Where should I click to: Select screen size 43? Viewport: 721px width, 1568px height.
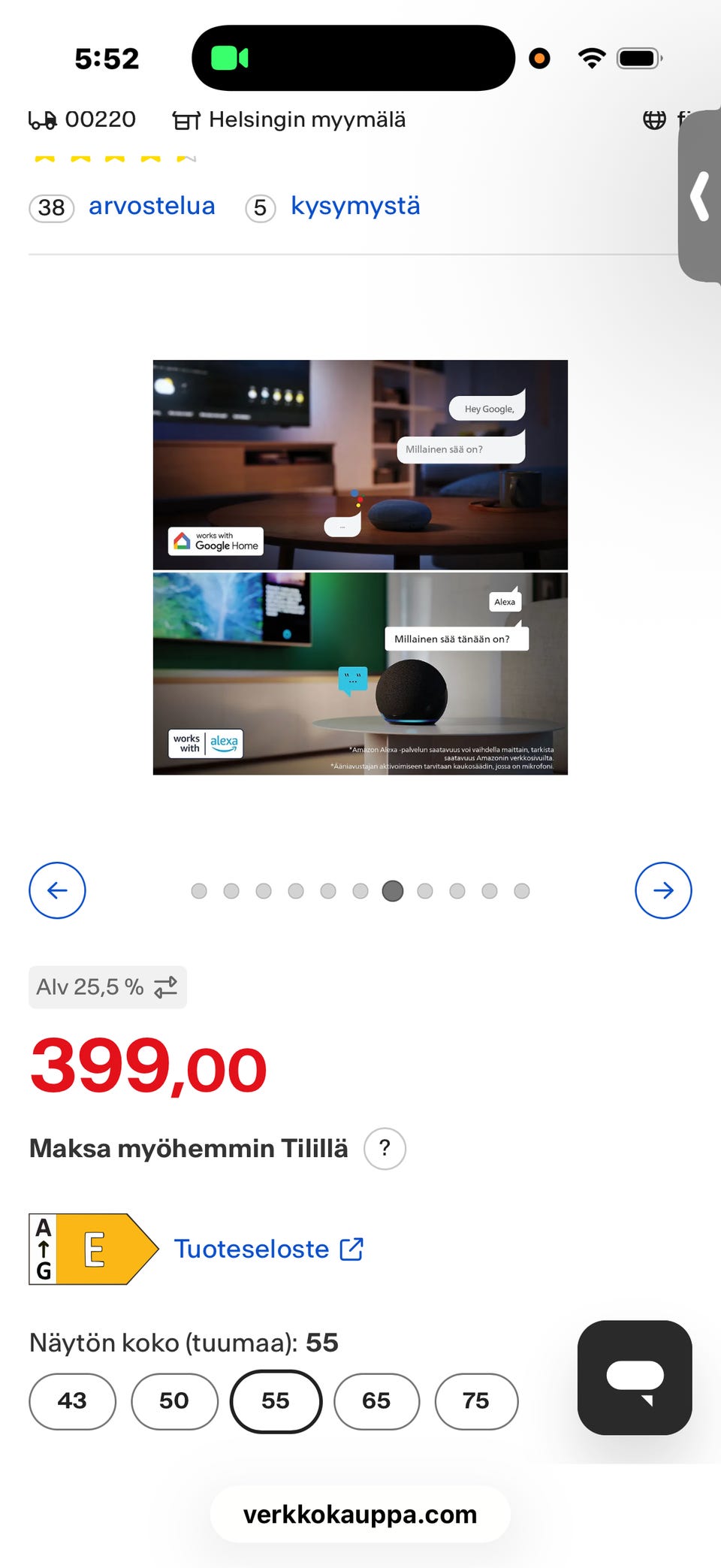[x=72, y=1401]
